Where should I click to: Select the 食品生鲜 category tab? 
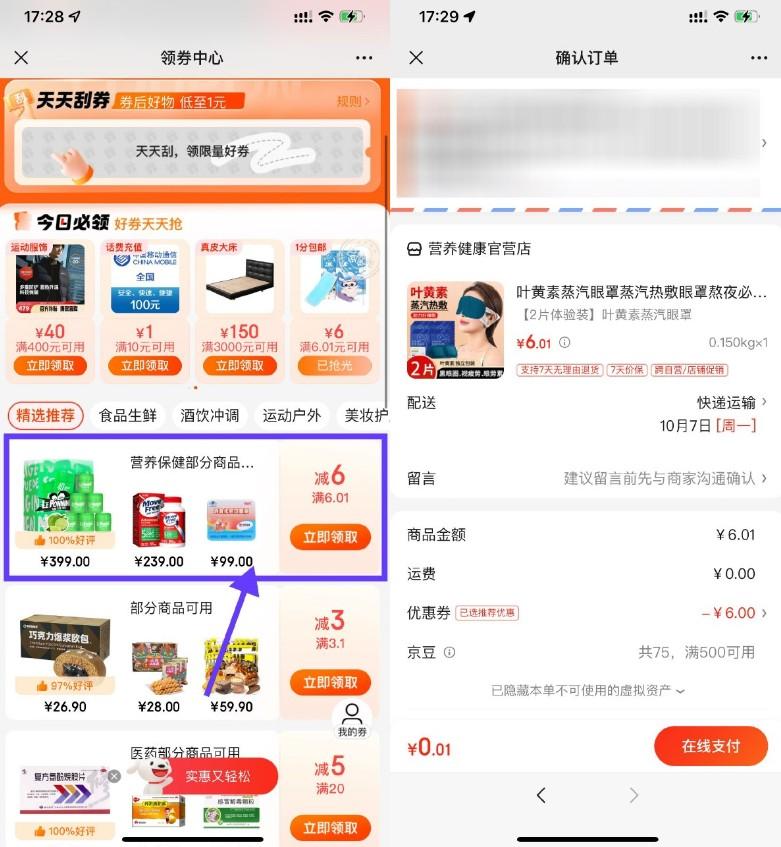[128, 415]
